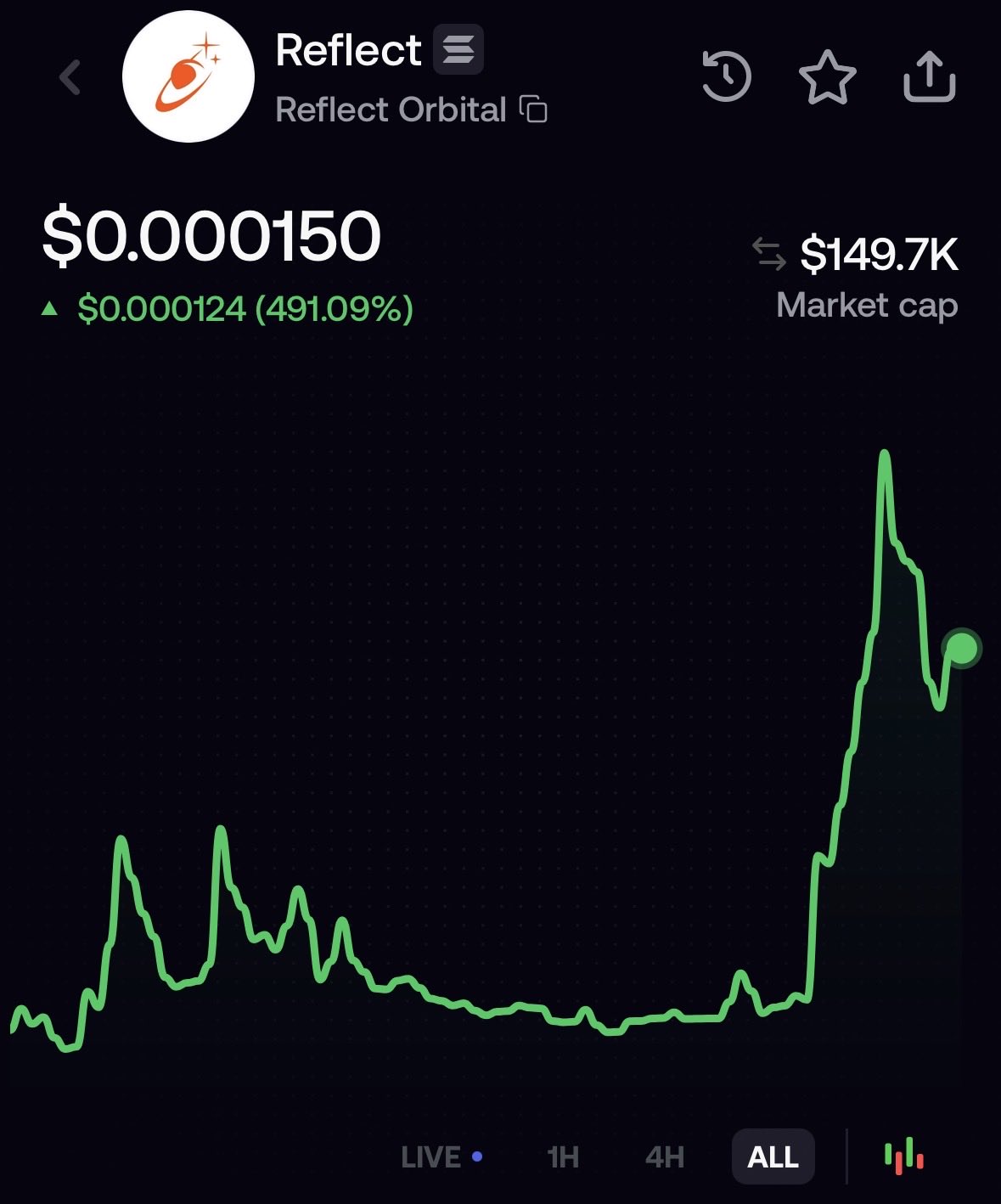
Task: Switch to candlestick chart view
Action: point(904,1156)
